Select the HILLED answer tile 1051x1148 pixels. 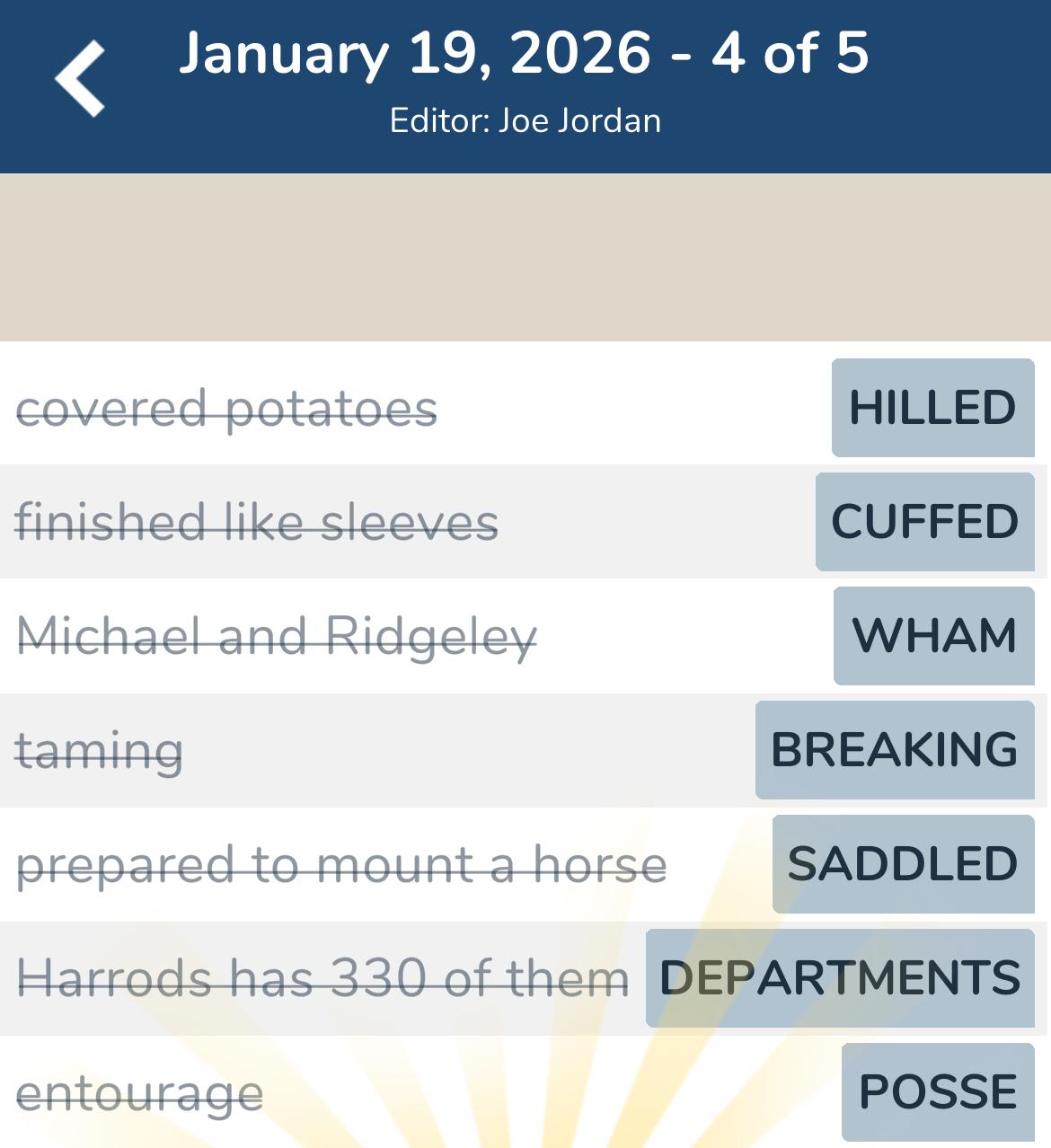[x=932, y=407]
